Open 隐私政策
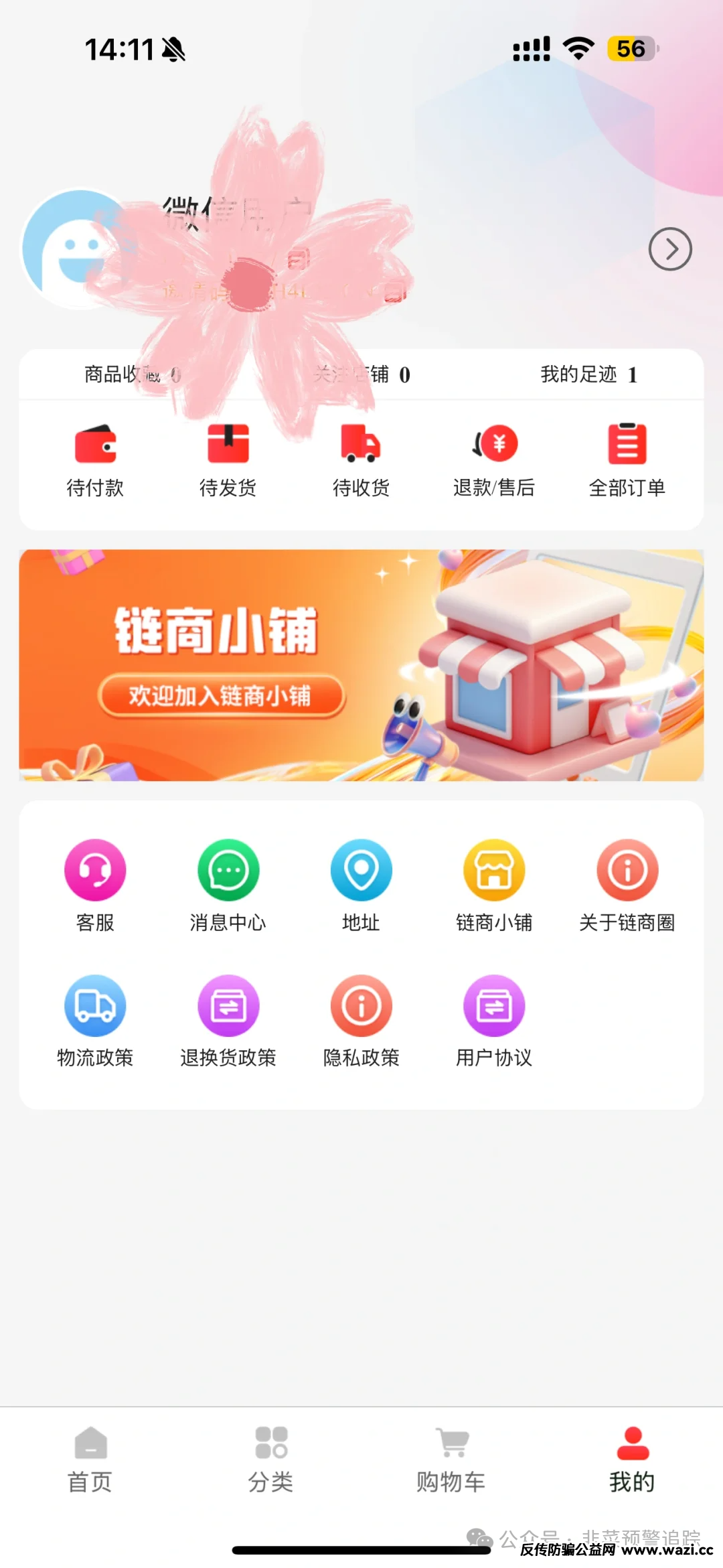The width and height of the screenshot is (723, 1568). (361, 1020)
